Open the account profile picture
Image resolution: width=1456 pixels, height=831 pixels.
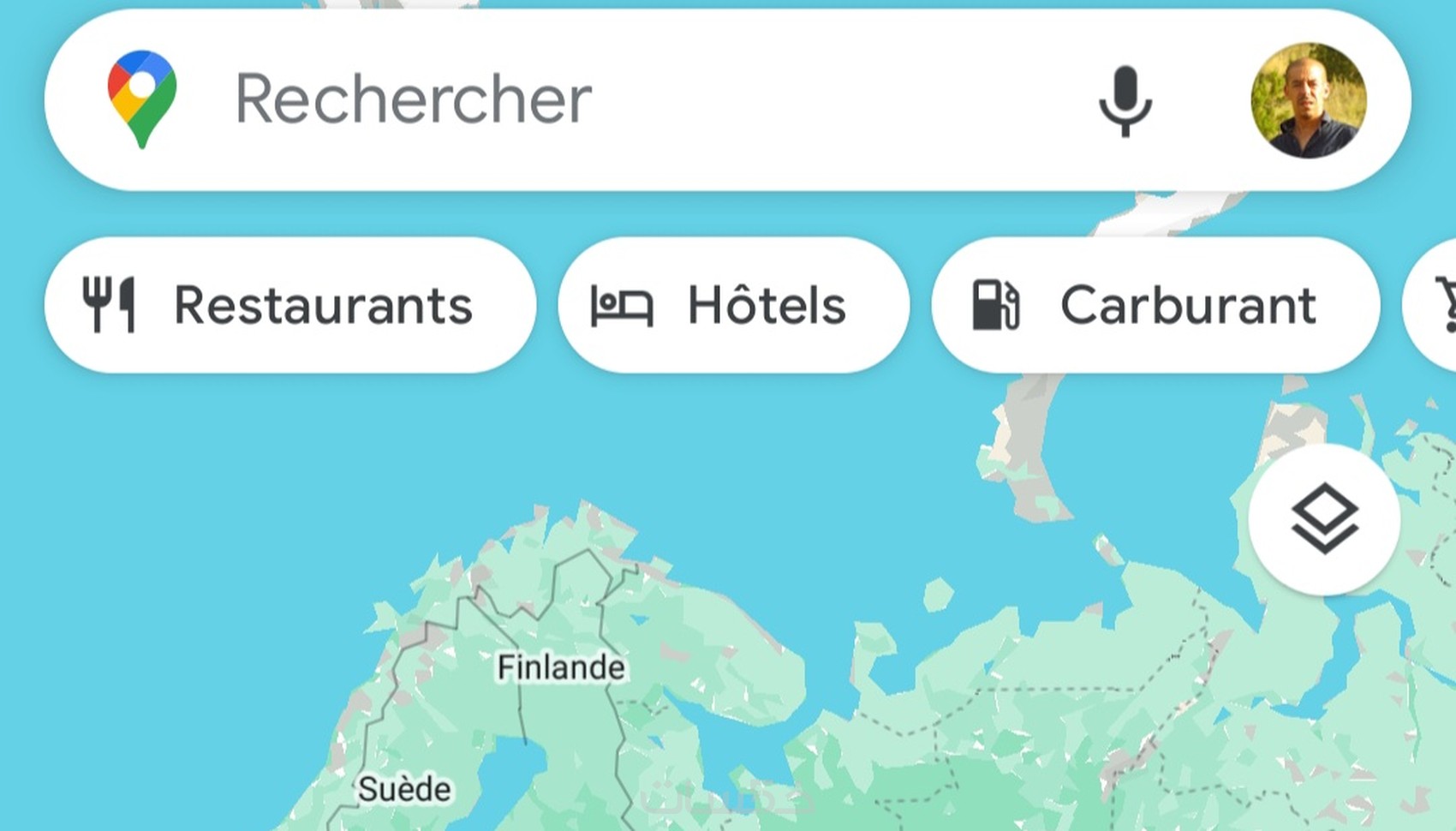1308,100
